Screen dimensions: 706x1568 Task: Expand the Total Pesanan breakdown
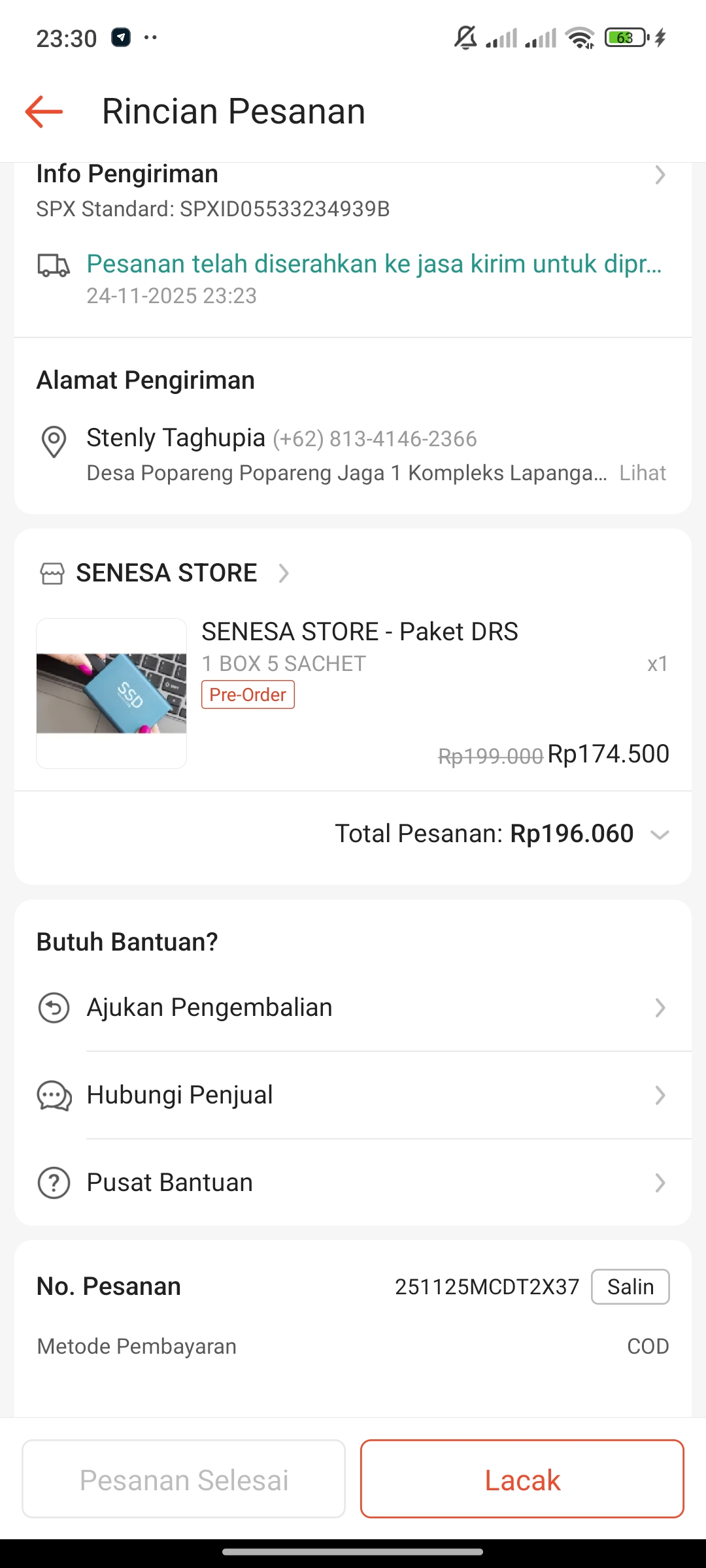coord(660,834)
